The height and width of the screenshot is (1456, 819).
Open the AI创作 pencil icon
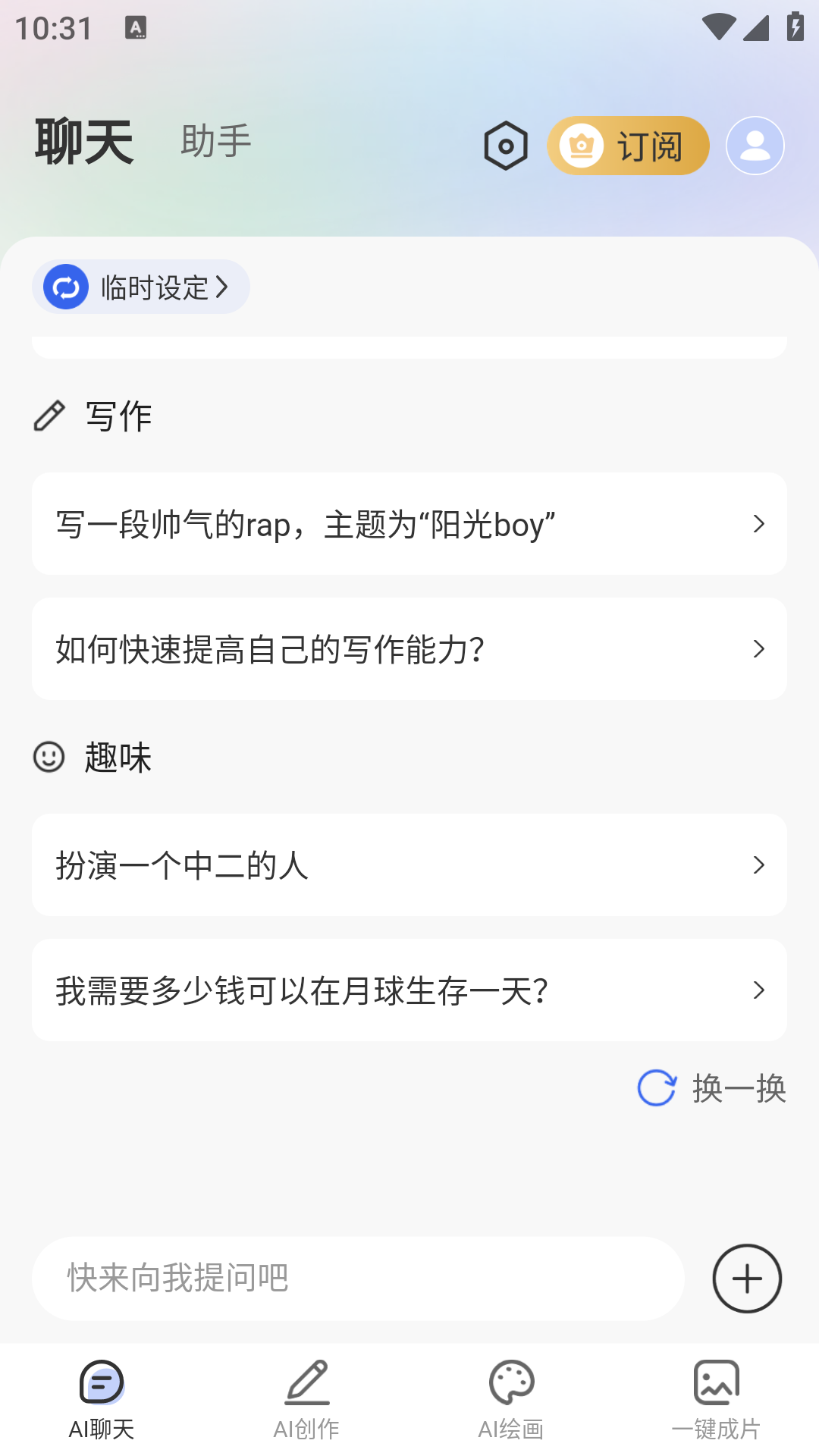pyautogui.click(x=306, y=1382)
